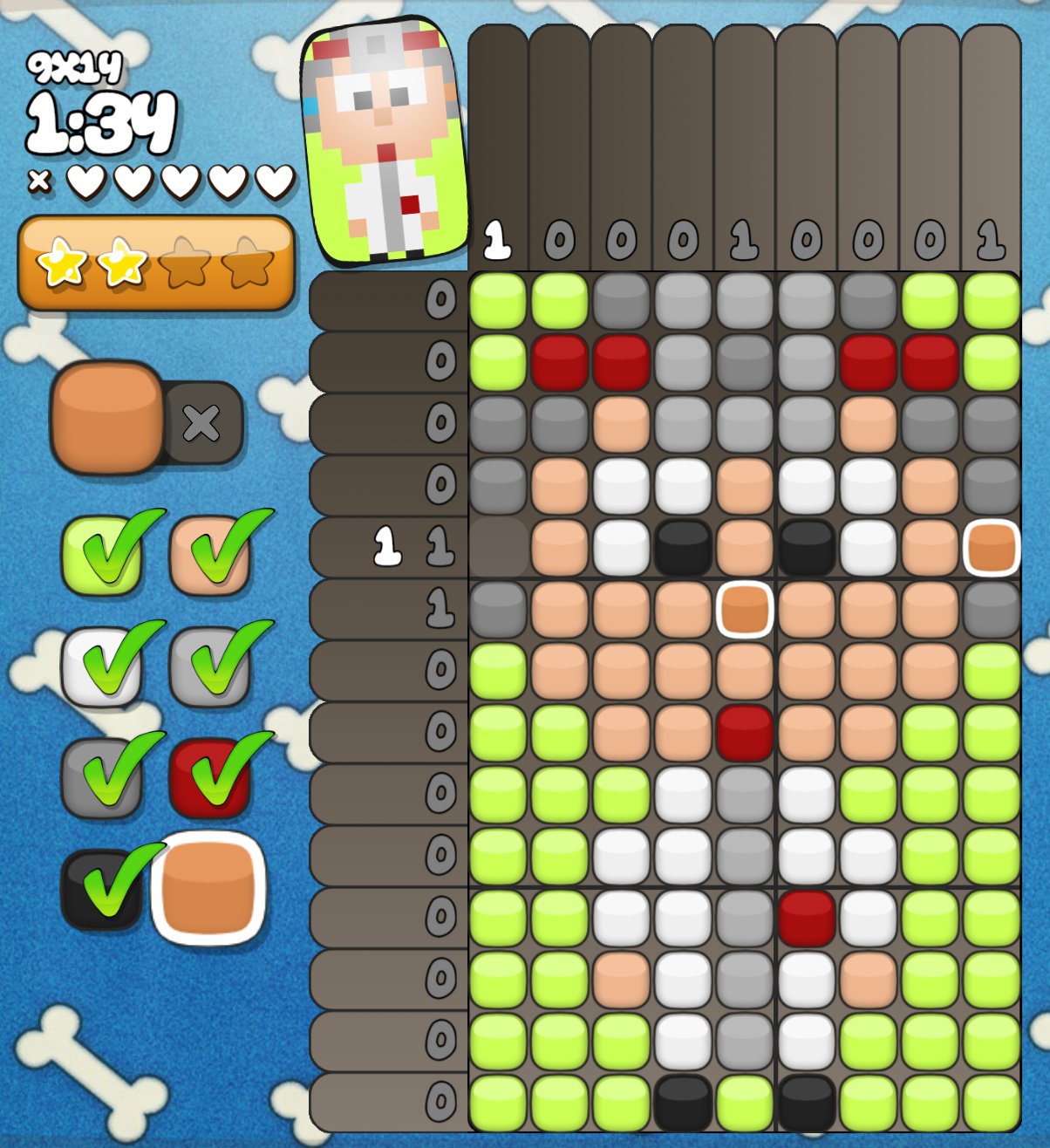Switch to the X mark mode
The width and height of the screenshot is (1050, 1148).
(202, 423)
